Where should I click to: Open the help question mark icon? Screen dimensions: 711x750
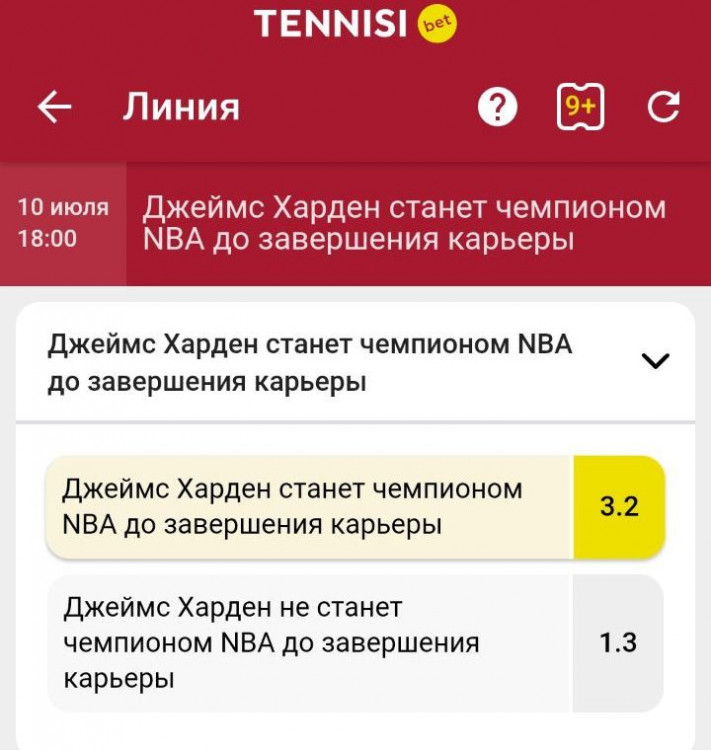tap(497, 108)
